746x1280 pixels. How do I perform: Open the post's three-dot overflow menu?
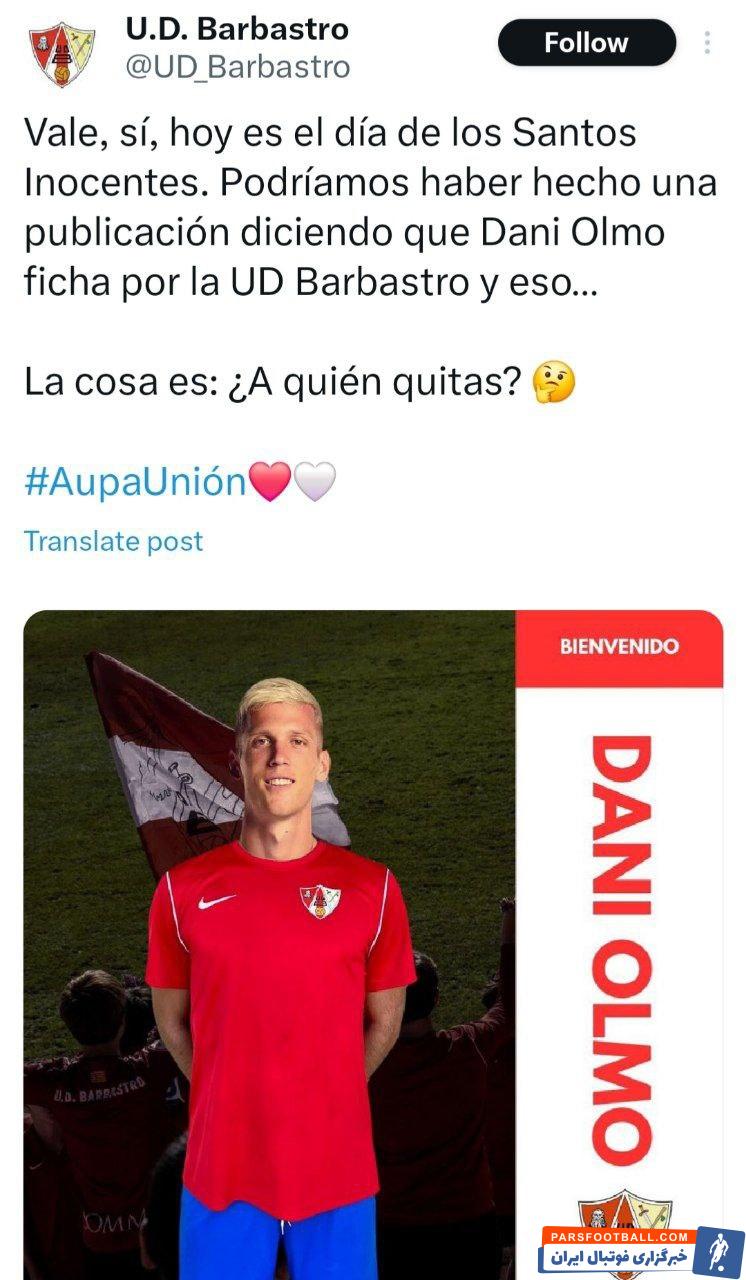[707, 43]
